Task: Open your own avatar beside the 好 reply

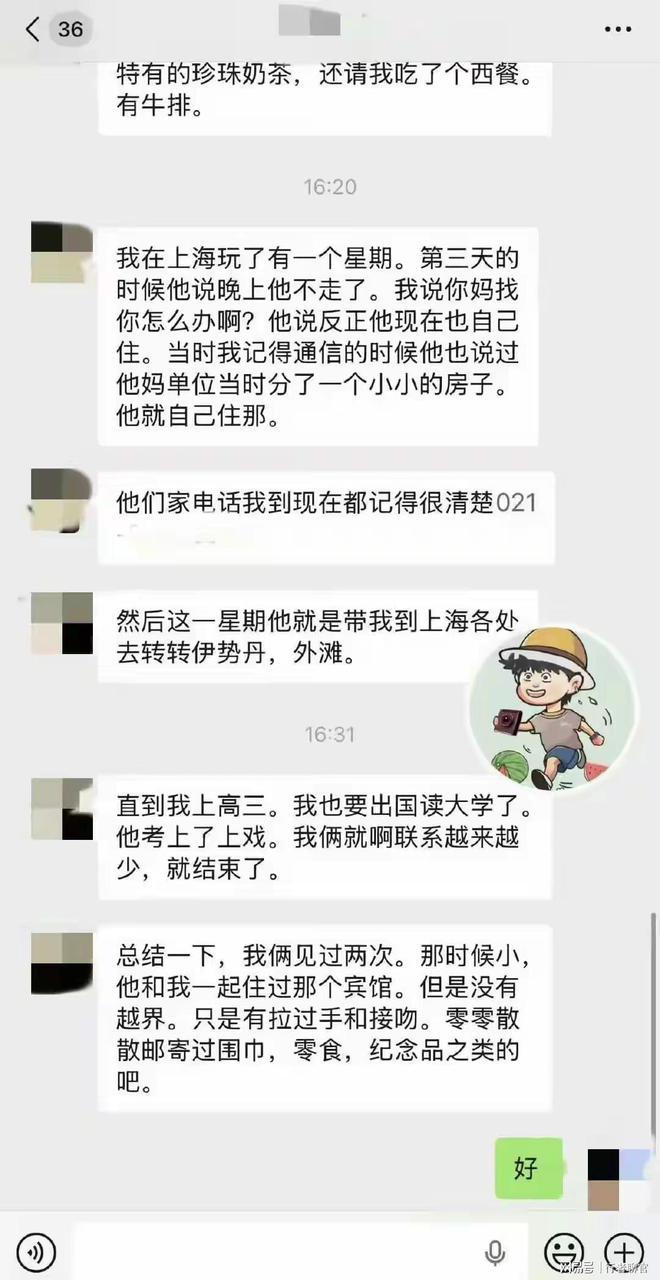Action: (x=617, y=1180)
